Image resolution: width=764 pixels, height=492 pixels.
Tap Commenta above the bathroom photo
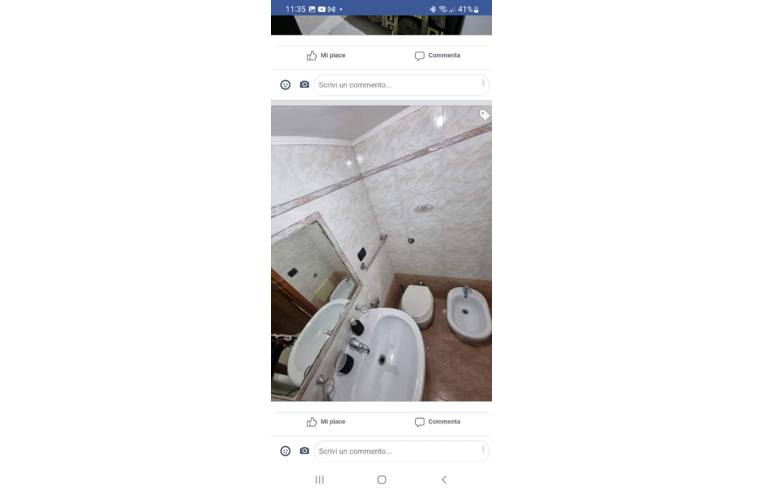coord(437,56)
